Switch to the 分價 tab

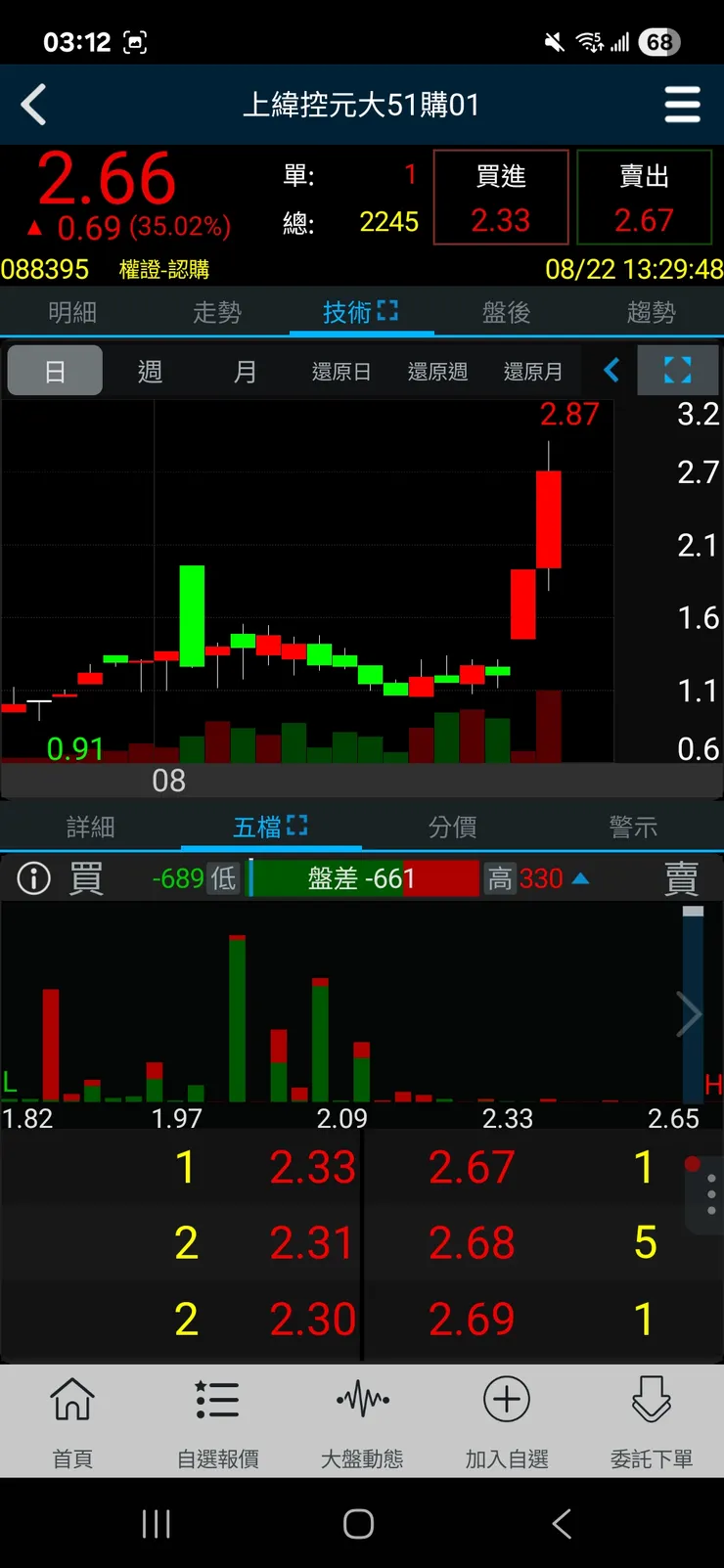coord(452,828)
